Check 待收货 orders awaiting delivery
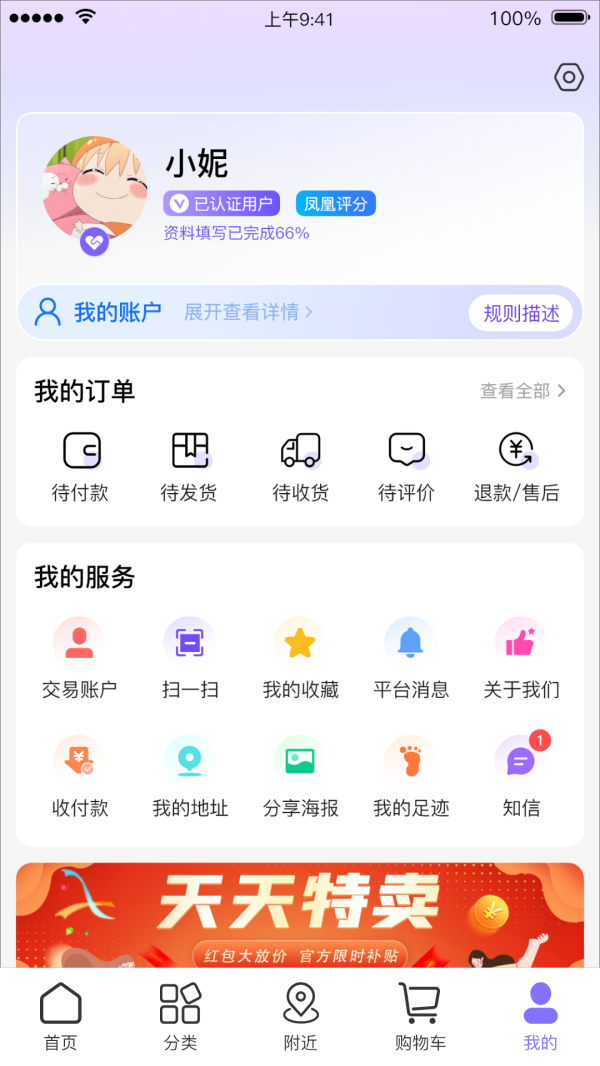600x1066 pixels. (x=300, y=465)
